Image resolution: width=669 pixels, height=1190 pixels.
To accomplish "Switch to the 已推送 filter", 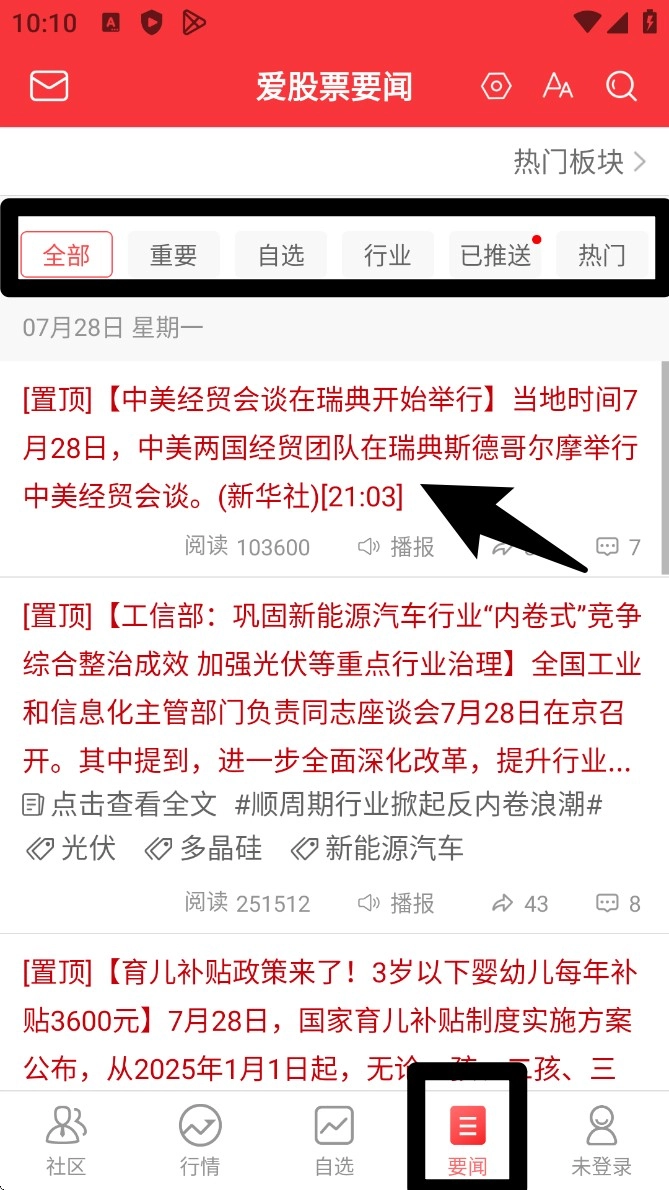I will 496,255.
